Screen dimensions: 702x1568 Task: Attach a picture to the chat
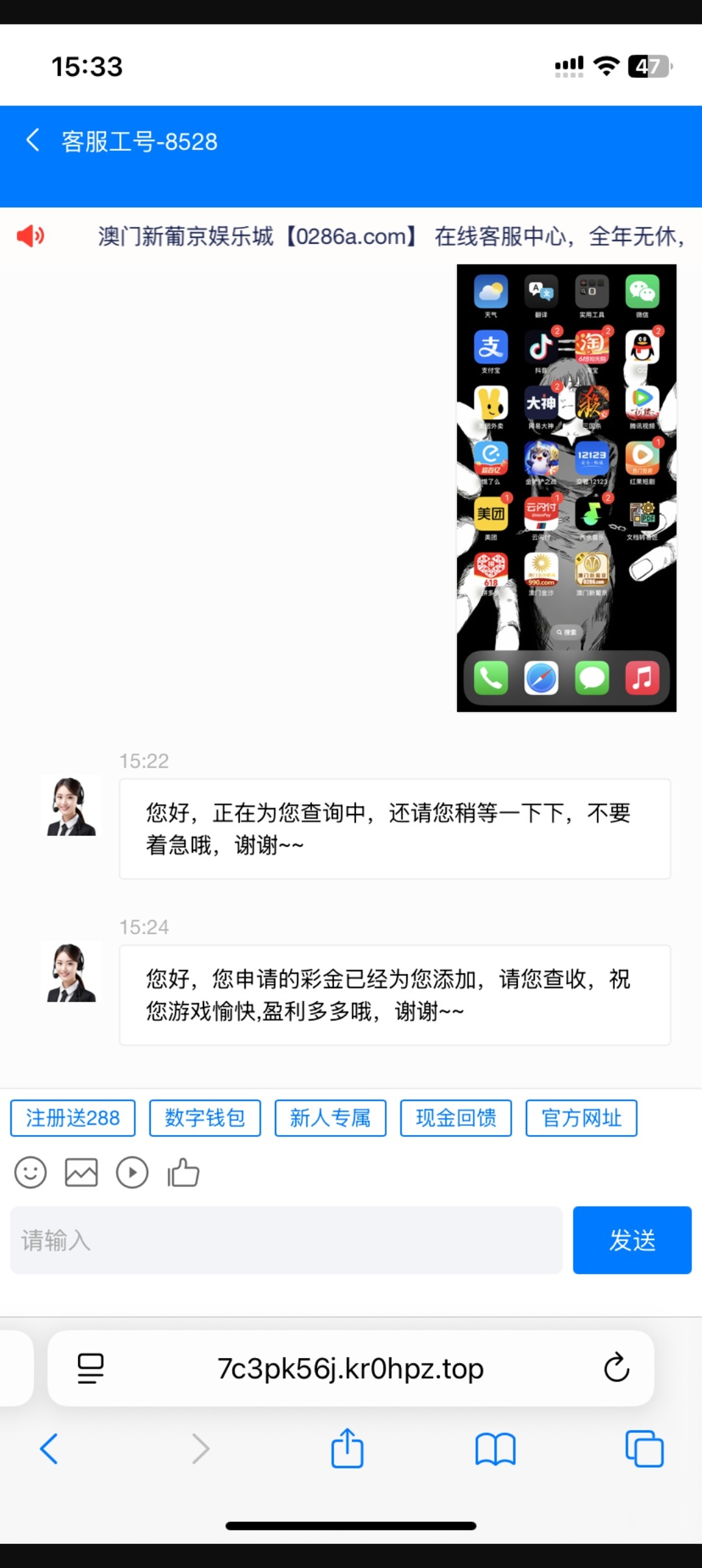click(x=81, y=1173)
